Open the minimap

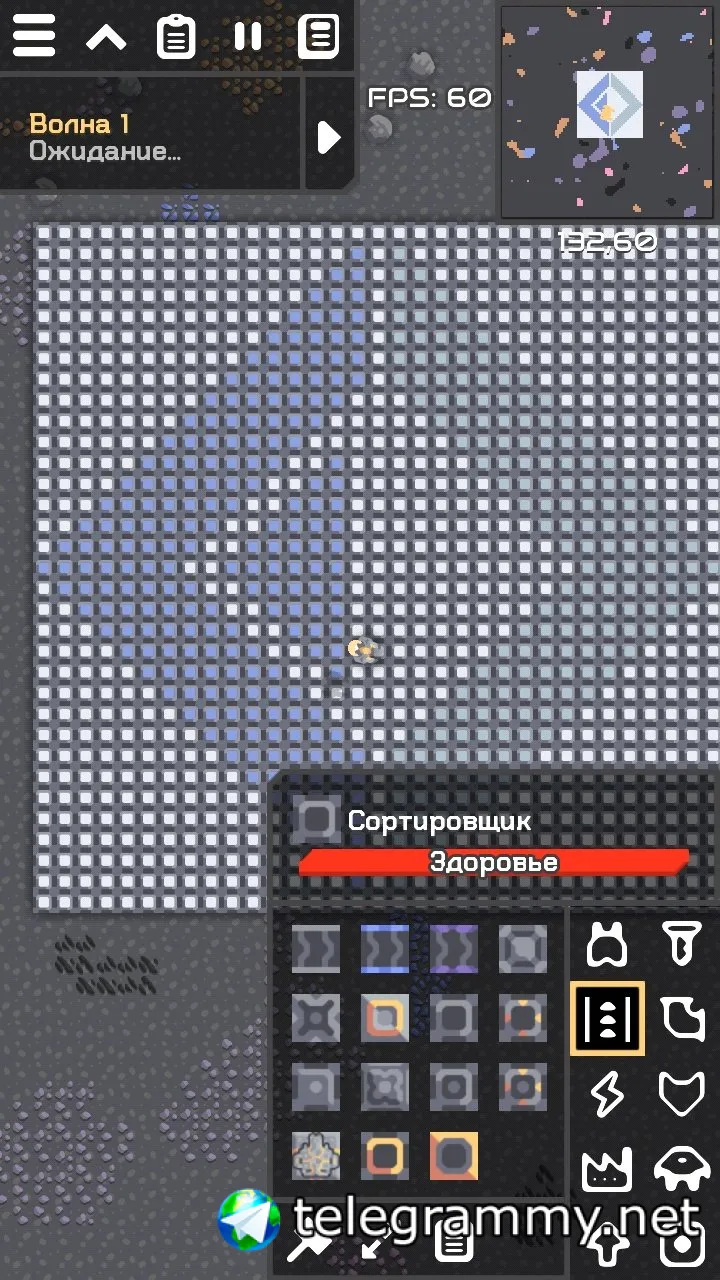[609, 111]
